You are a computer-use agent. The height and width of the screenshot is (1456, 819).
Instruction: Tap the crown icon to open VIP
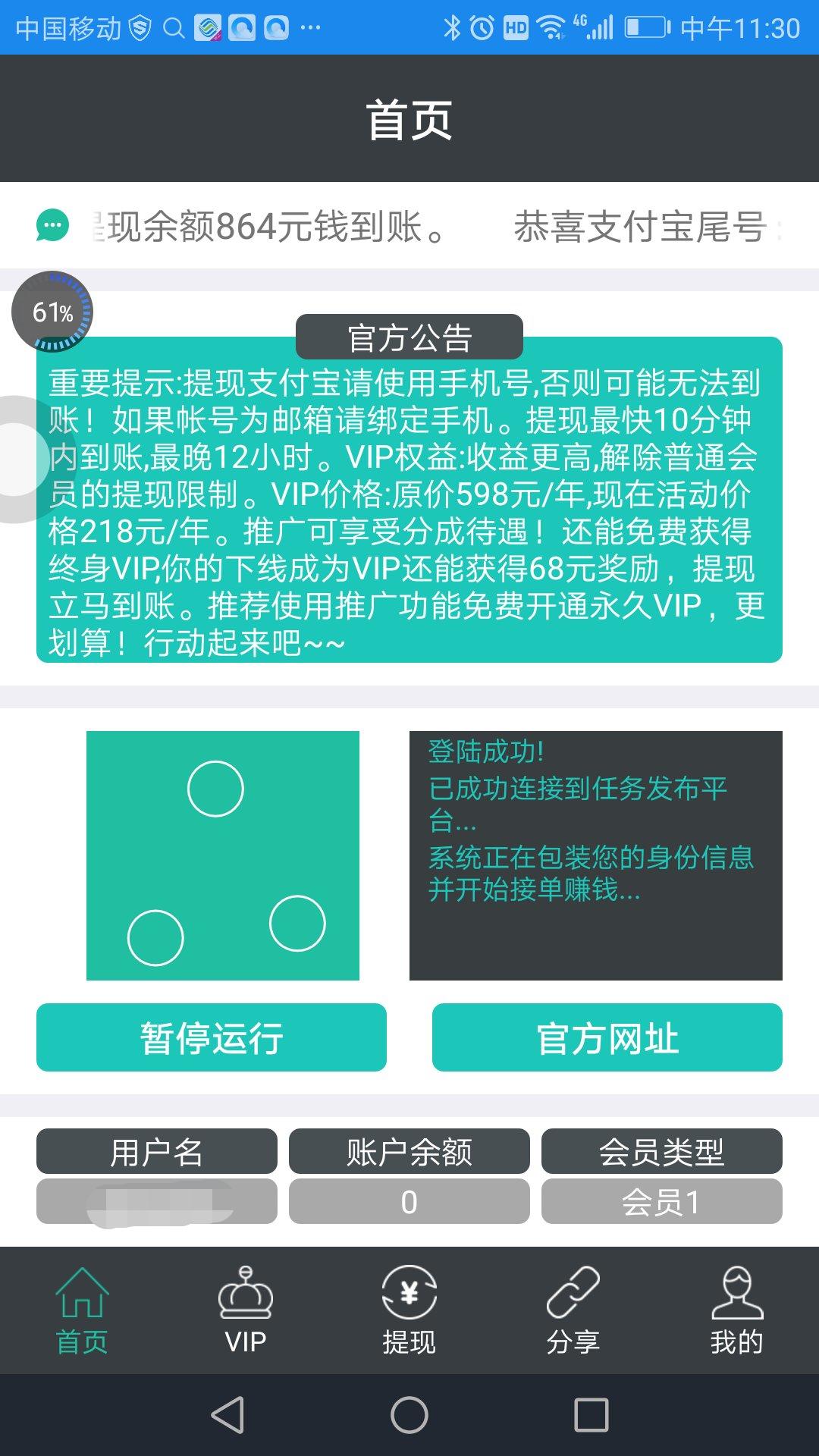pos(246,1289)
